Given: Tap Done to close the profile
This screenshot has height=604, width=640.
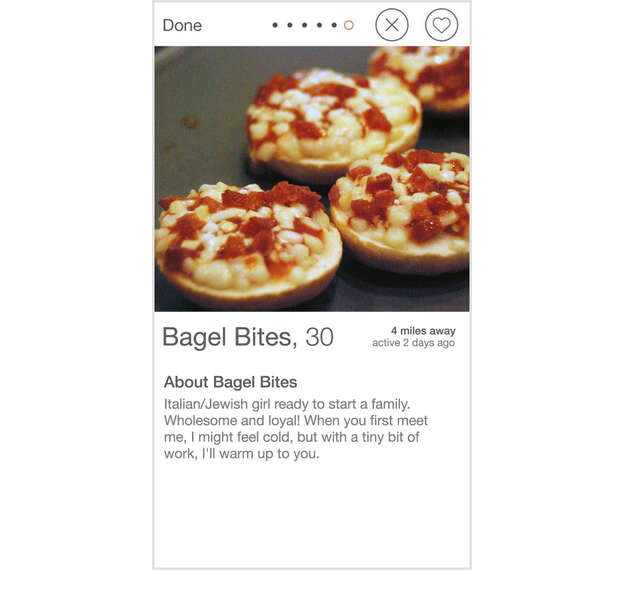Looking at the screenshot, I should click(182, 25).
